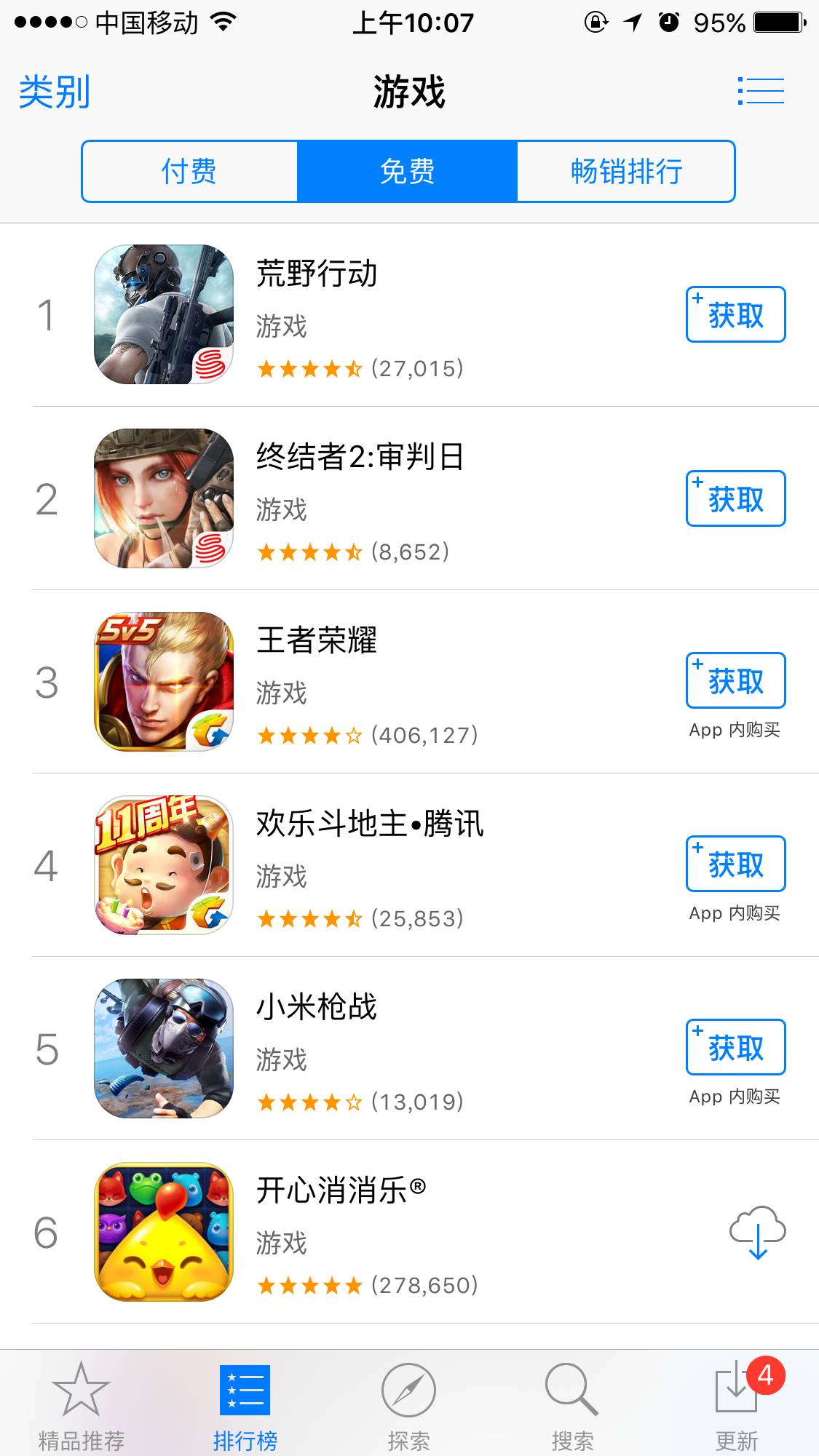The image size is (819, 1456).
Task: Tap the 终结者2:审判日 app icon
Action: tap(163, 498)
